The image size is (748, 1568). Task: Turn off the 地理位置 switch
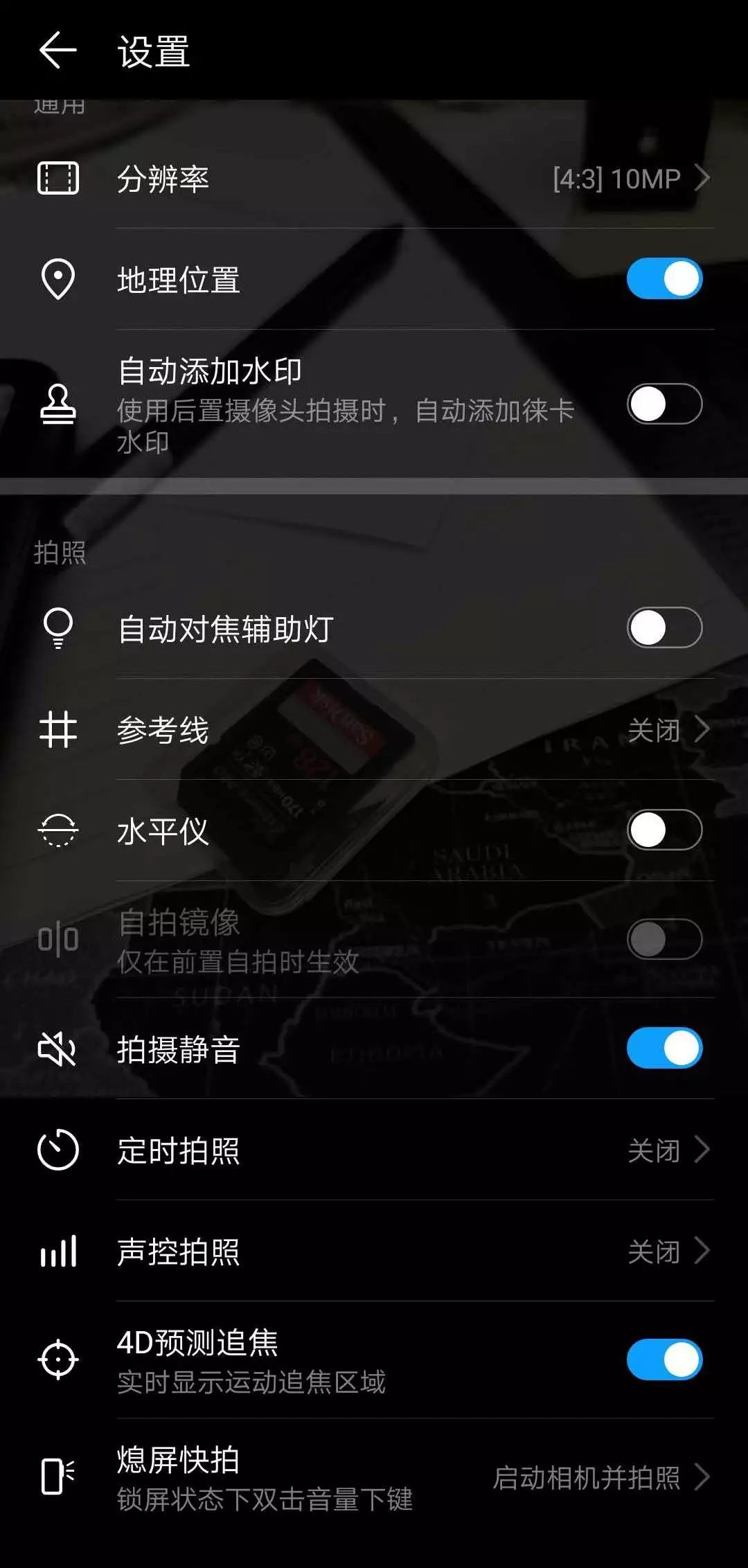click(664, 279)
